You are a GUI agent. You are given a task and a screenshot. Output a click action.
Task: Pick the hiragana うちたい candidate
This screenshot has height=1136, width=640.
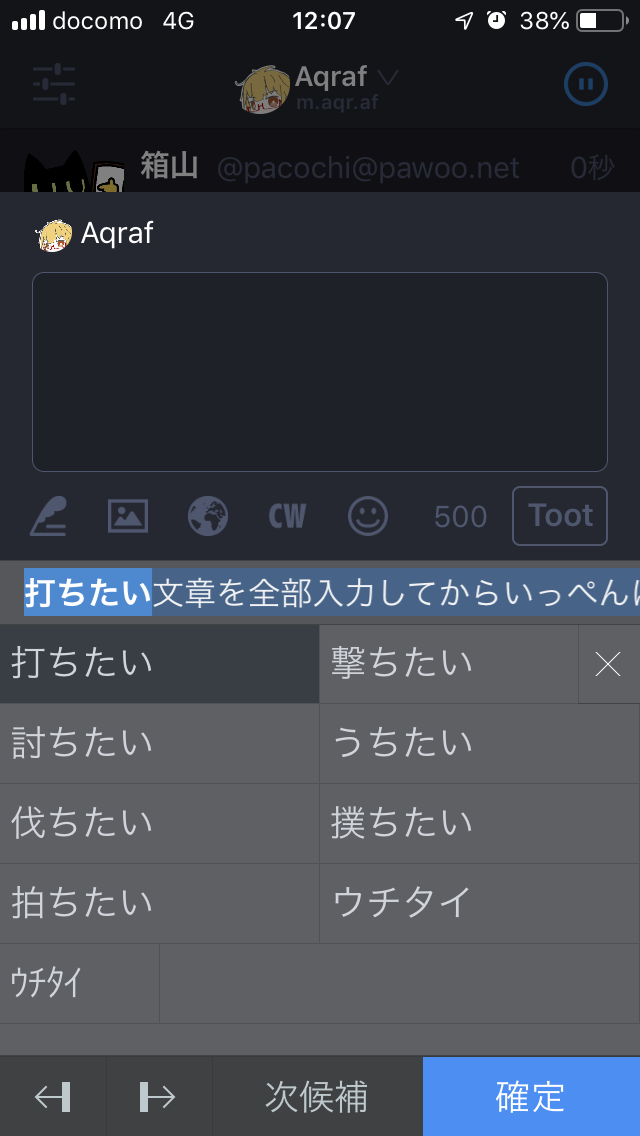click(480, 743)
